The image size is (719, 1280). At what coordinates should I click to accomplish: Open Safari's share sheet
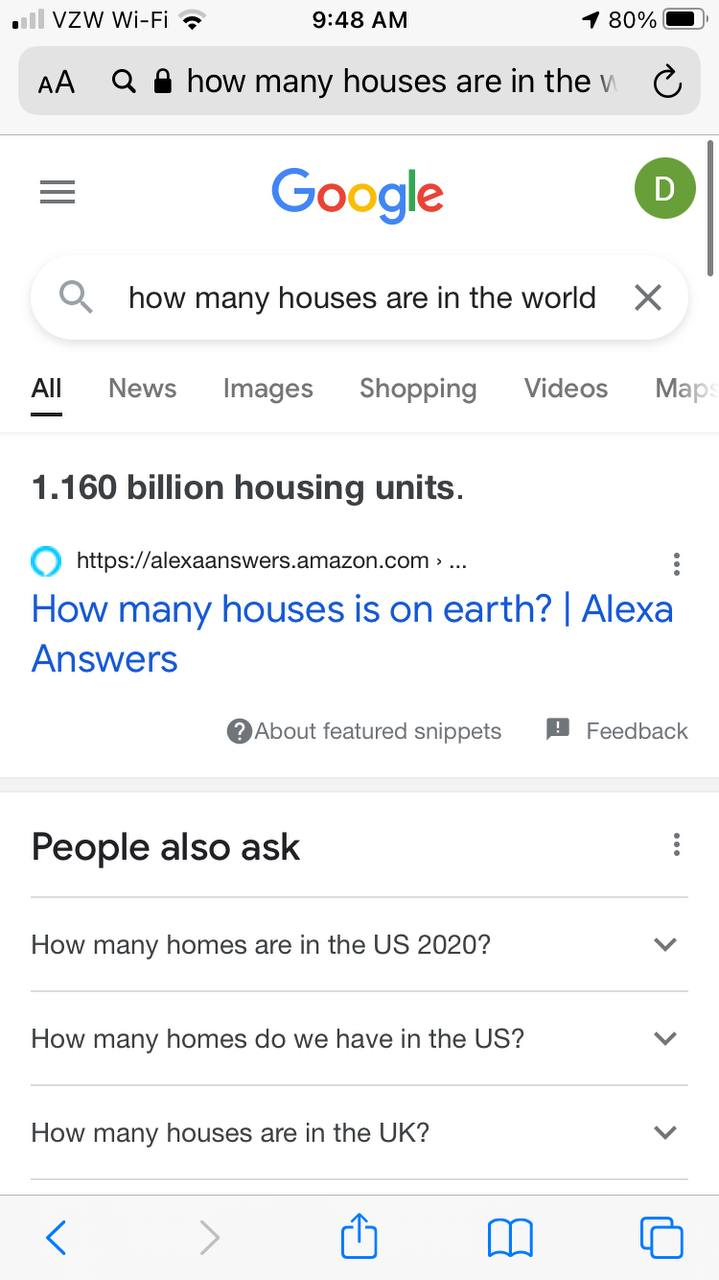click(359, 1235)
